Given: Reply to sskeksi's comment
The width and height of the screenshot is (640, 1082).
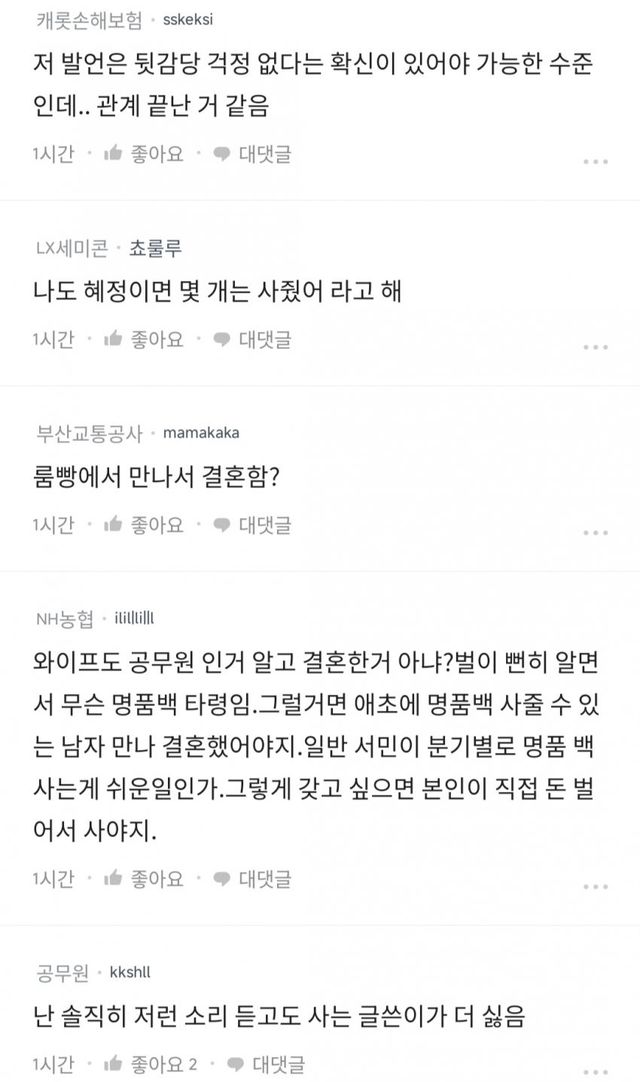Looking at the screenshot, I should (x=252, y=154).
